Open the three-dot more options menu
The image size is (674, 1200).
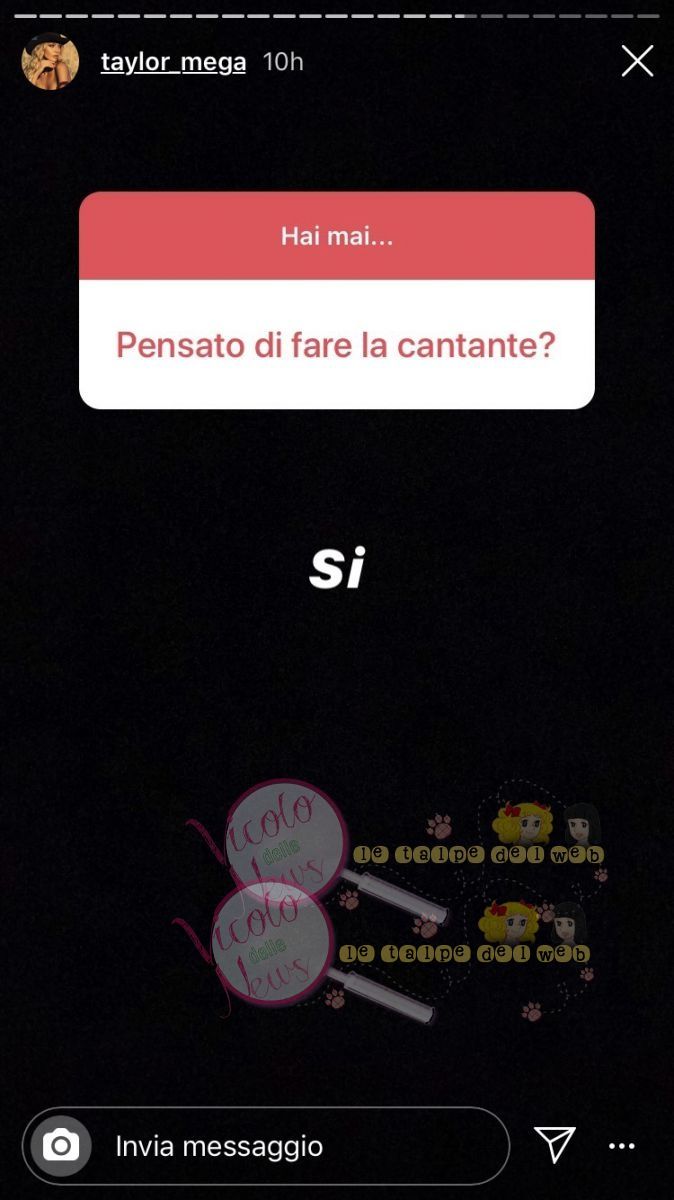pos(622,1146)
